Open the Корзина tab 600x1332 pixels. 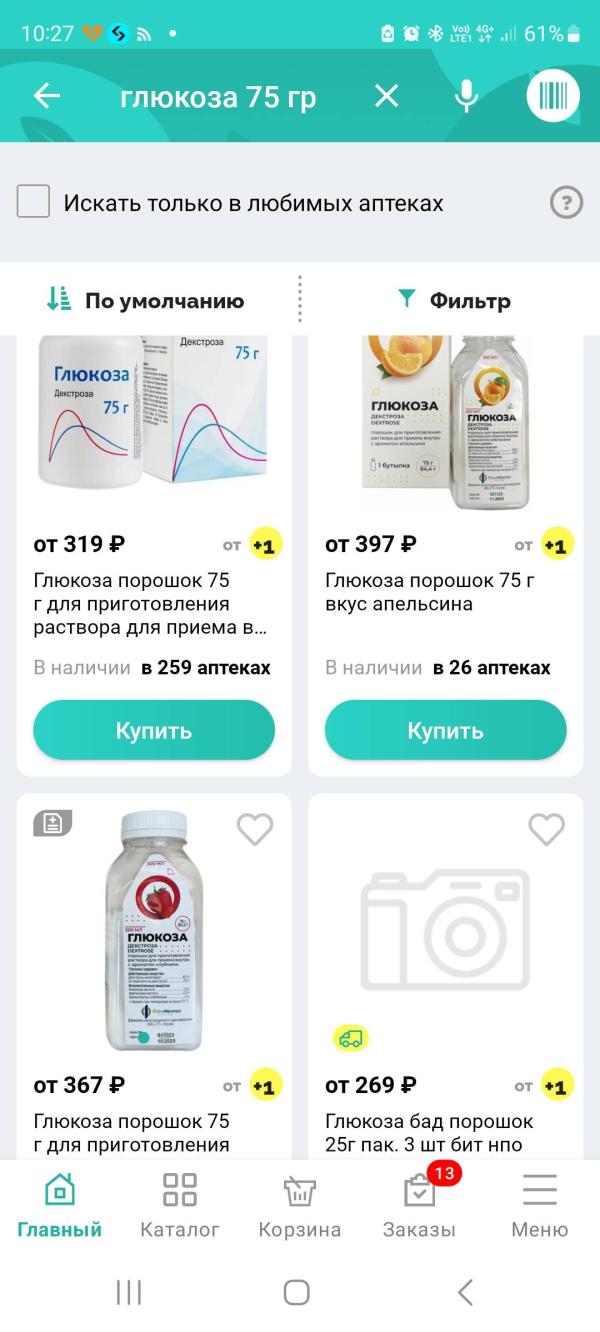coord(299,1205)
